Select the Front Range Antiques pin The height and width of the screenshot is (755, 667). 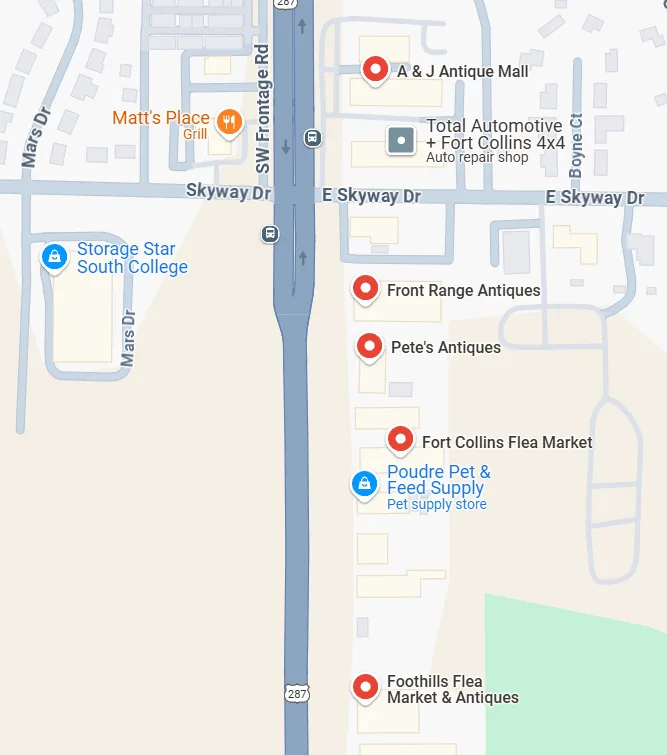click(366, 290)
